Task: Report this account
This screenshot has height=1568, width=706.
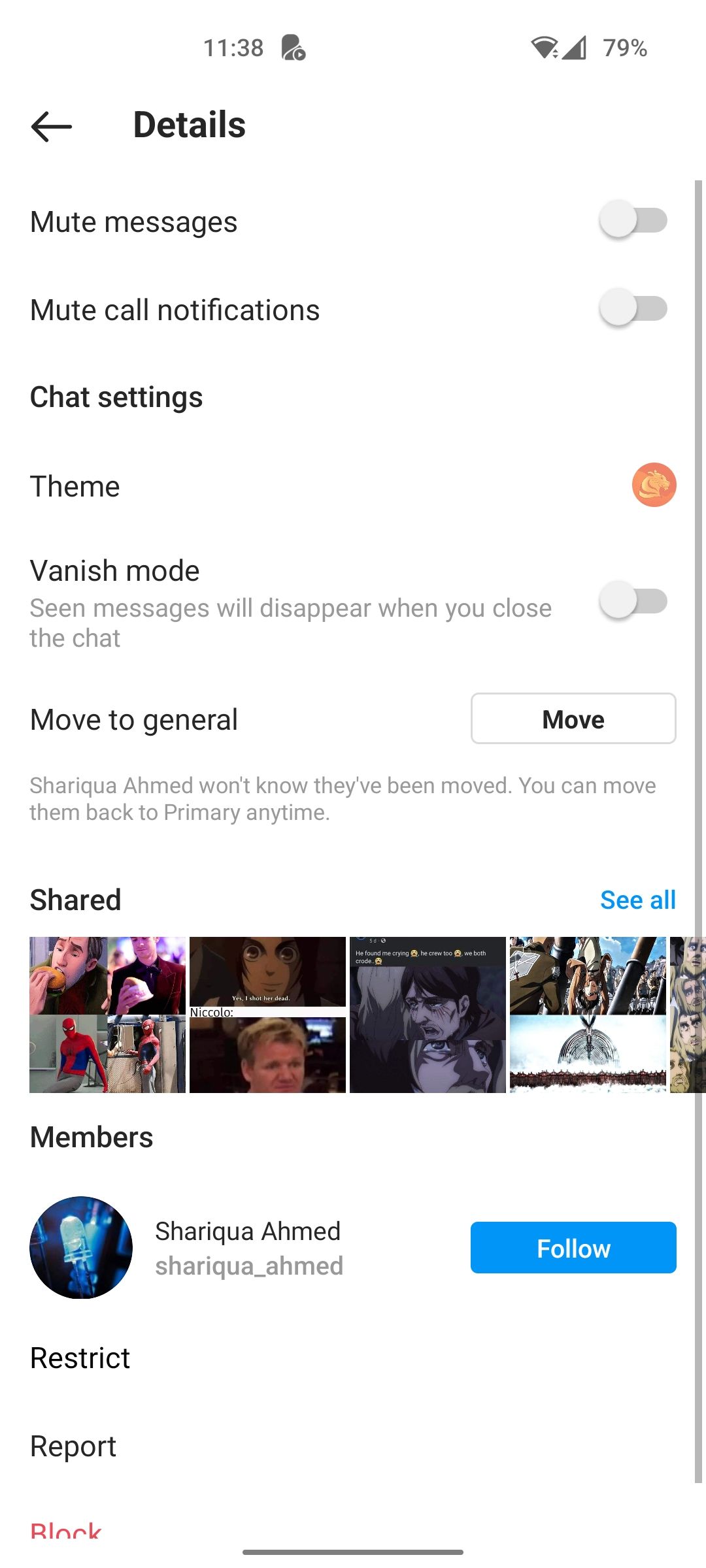Action: click(x=73, y=1446)
